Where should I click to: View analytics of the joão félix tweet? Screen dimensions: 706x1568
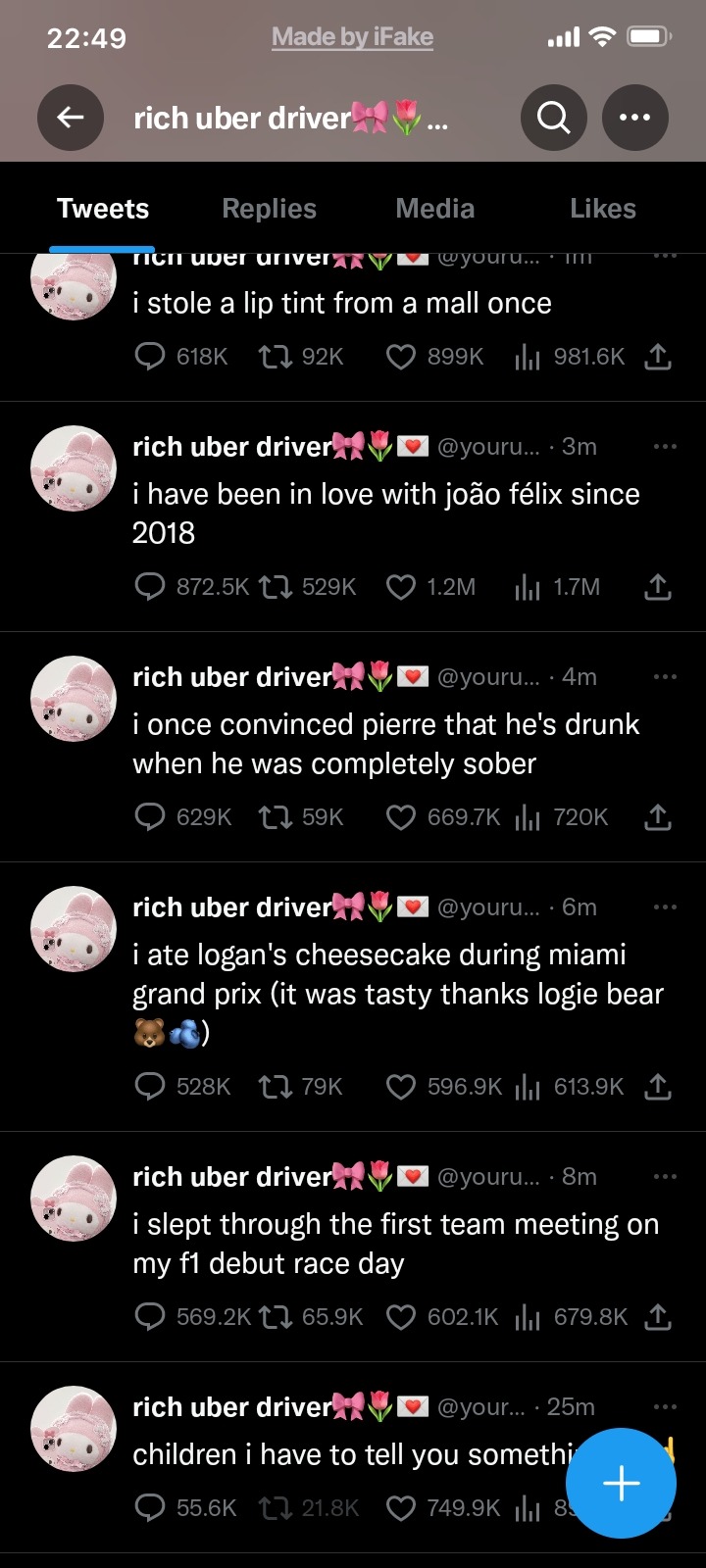(528, 587)
